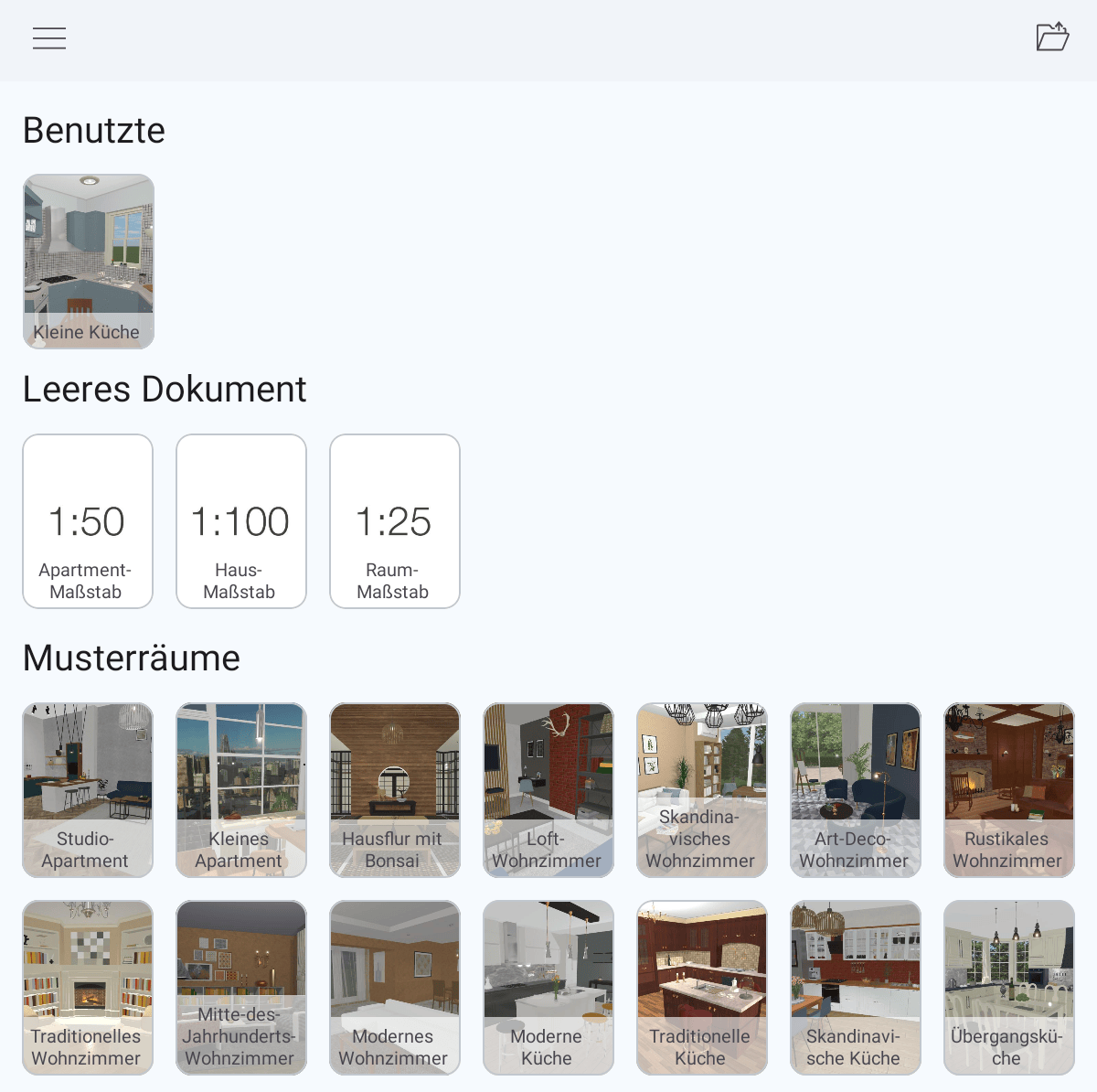Open the Übergangsküche sample room

tap(1009, 988)
